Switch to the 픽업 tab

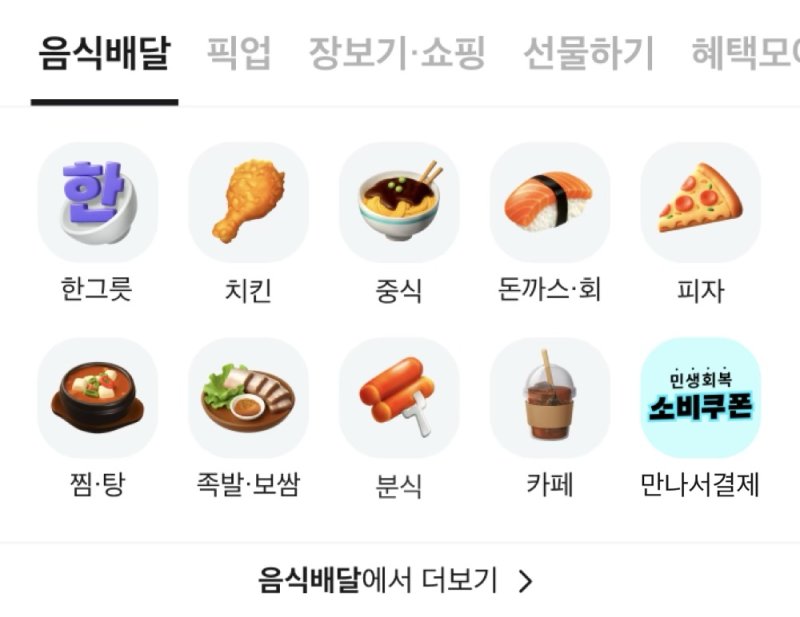(x=239, y=53)
